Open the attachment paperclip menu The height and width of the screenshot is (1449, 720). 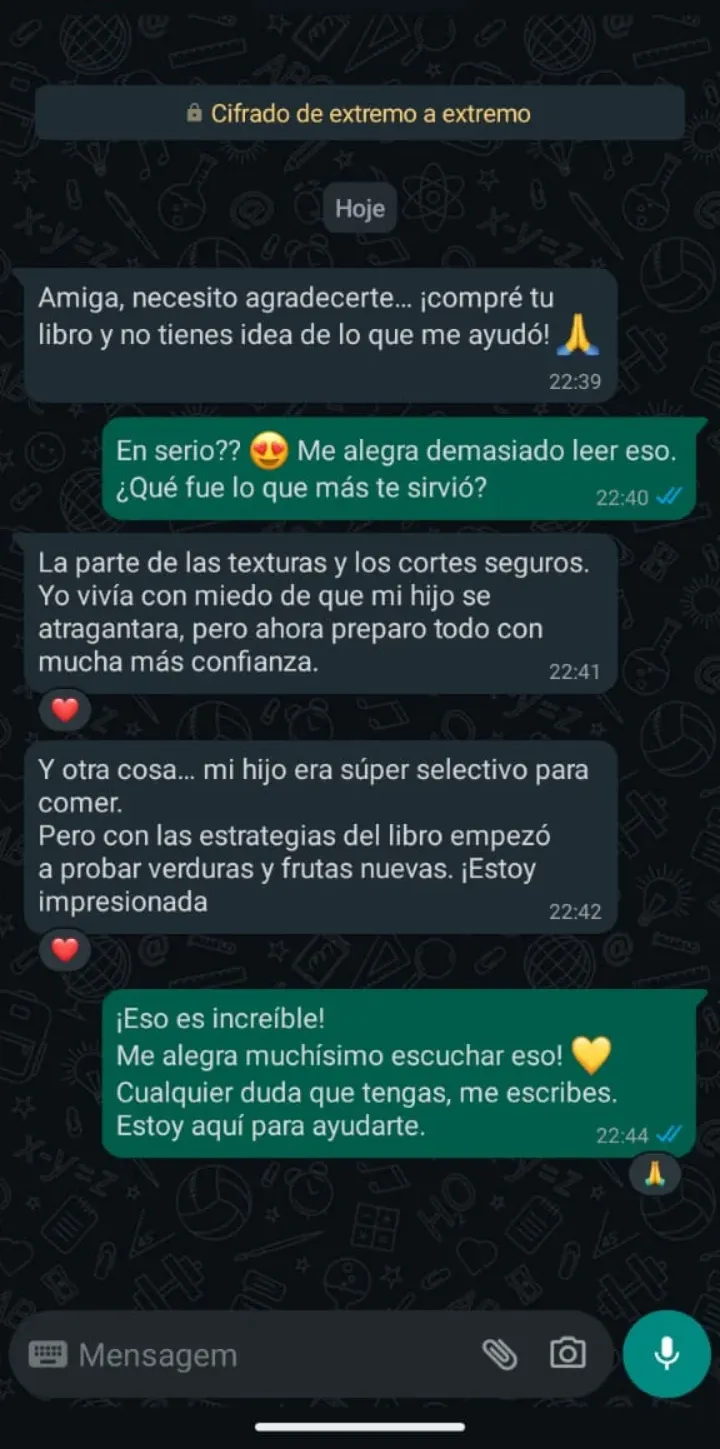tap(499, 1354)
